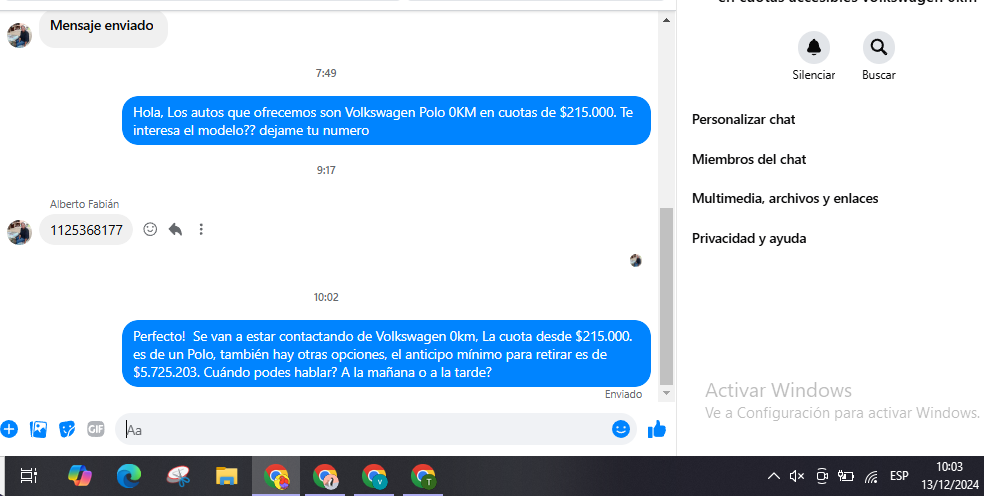This screenshot has width=984, height=496.
Task: Expand Privacidad y ayuda section
Action: click(748, 238)
